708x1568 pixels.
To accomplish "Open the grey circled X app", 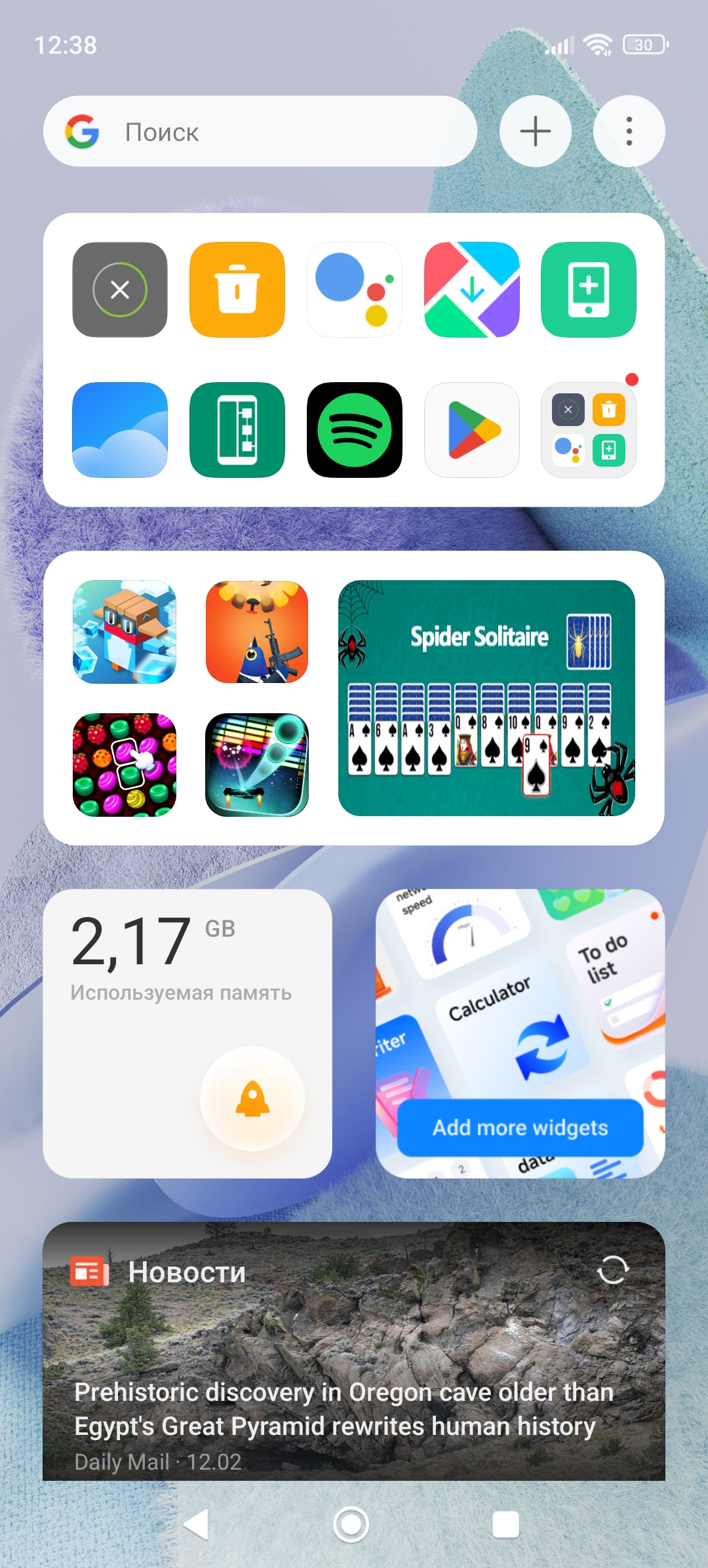I will pyautogui.click(x=120, y=290).
